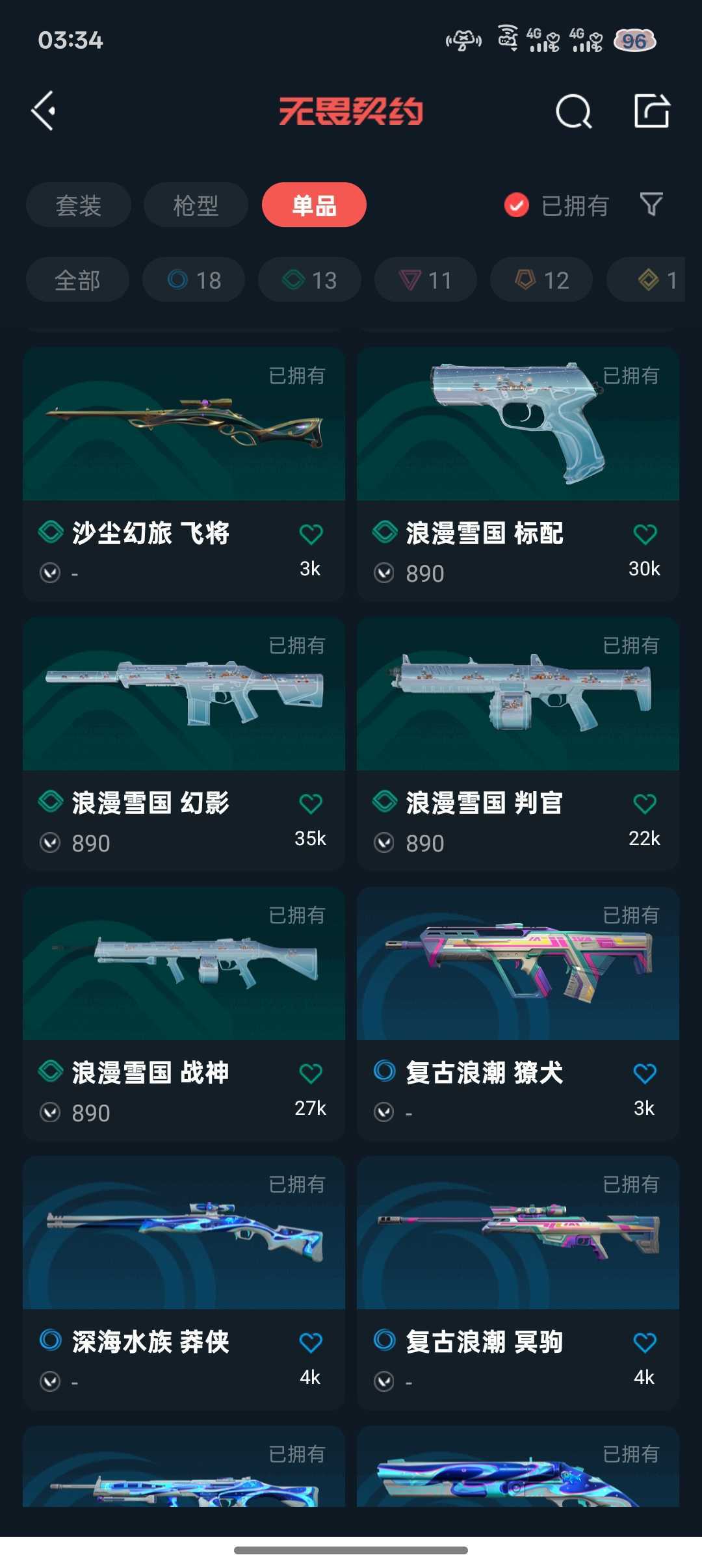This screenshot has width=702, height=1568.
Task: Open the 沙尘幻旅 飞将 skin card
Action: (184, 474)
